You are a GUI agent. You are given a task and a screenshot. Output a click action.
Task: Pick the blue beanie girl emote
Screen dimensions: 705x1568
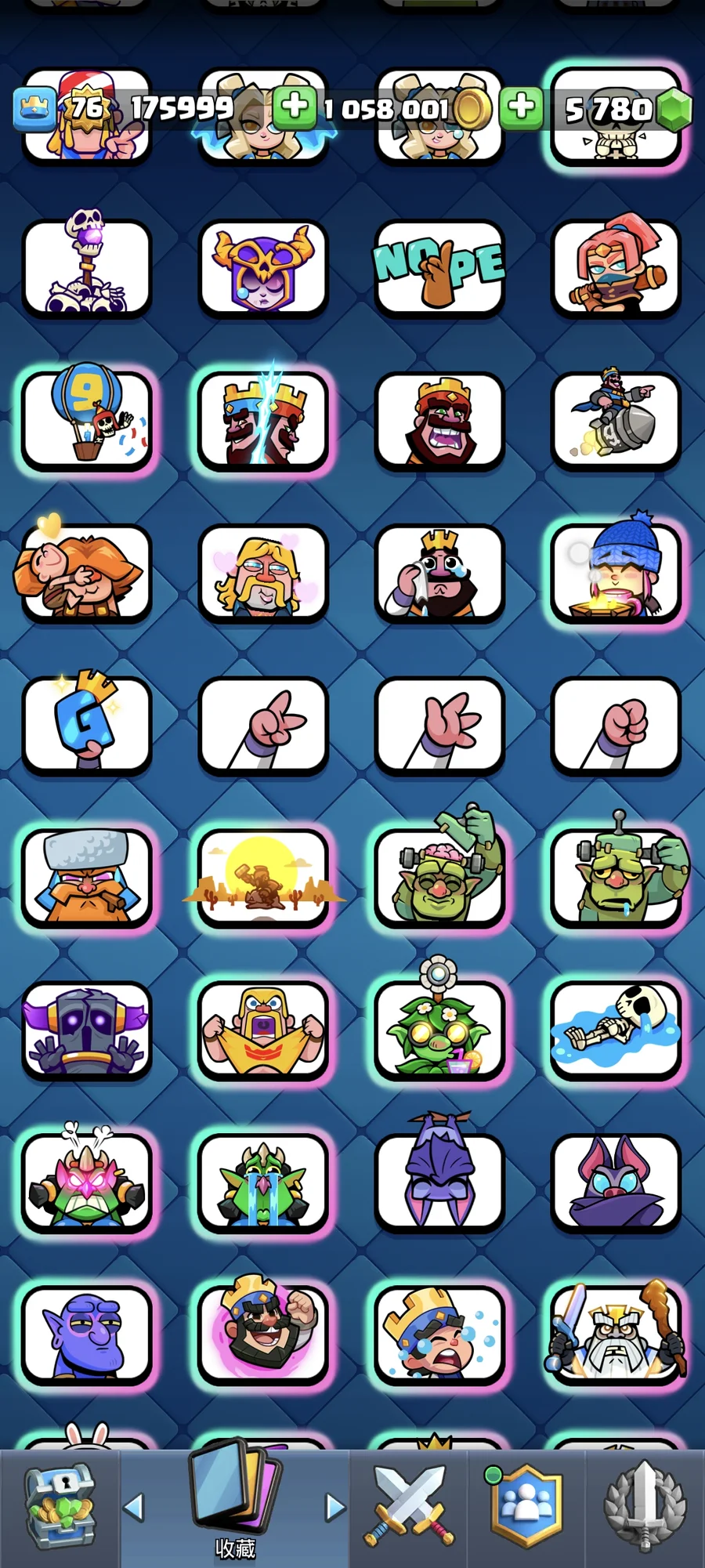[616, 573]
